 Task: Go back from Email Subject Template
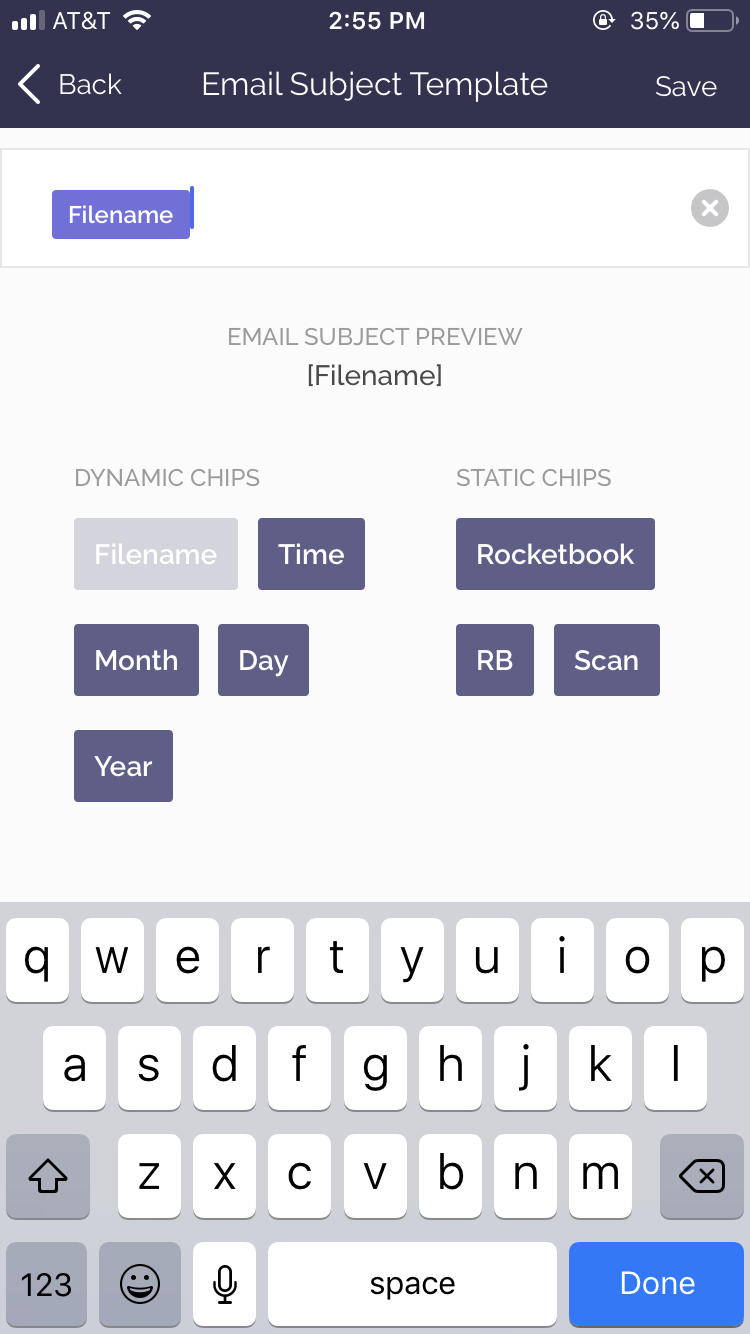click(x=70, y=85)
